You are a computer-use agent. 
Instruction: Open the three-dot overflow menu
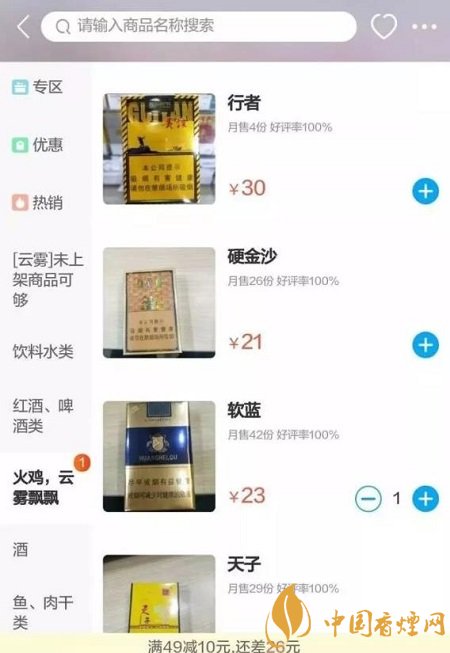[x=424, y=27]
